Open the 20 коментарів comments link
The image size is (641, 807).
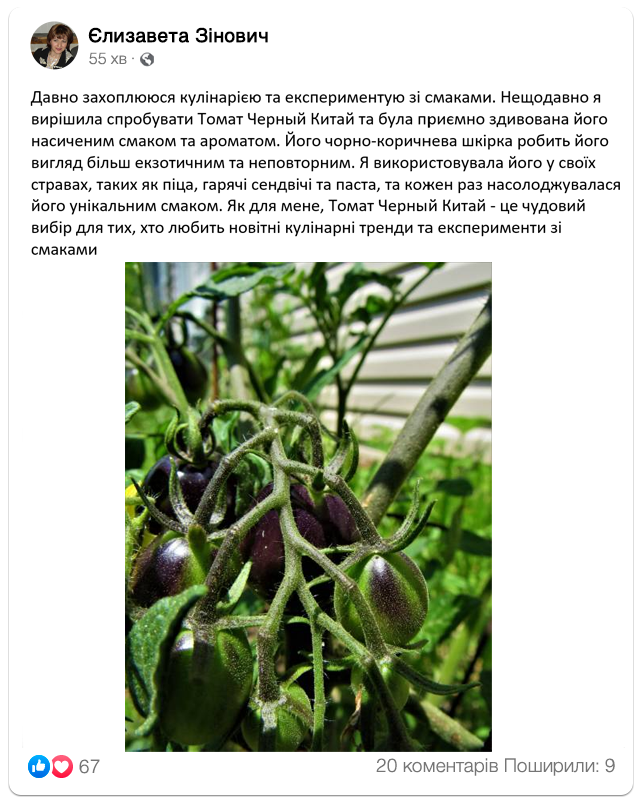point(436,767)
